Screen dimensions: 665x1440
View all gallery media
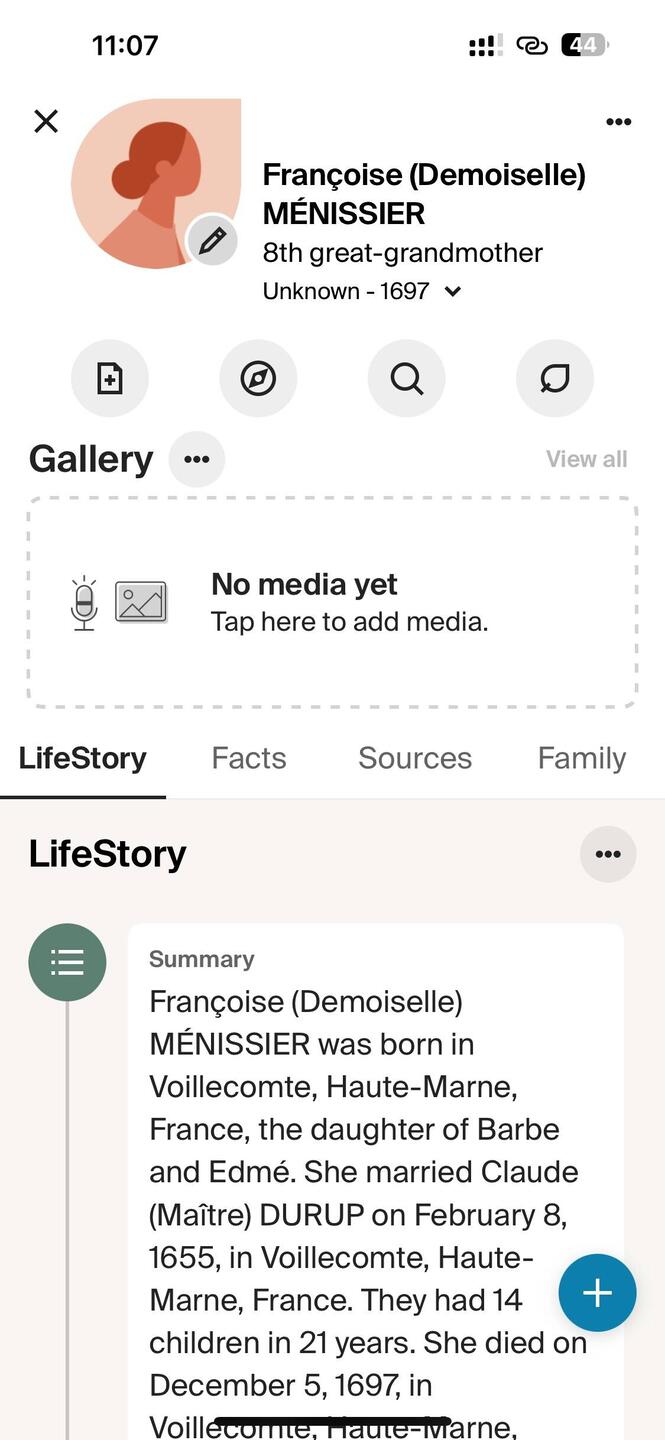(x=586, y=460)
